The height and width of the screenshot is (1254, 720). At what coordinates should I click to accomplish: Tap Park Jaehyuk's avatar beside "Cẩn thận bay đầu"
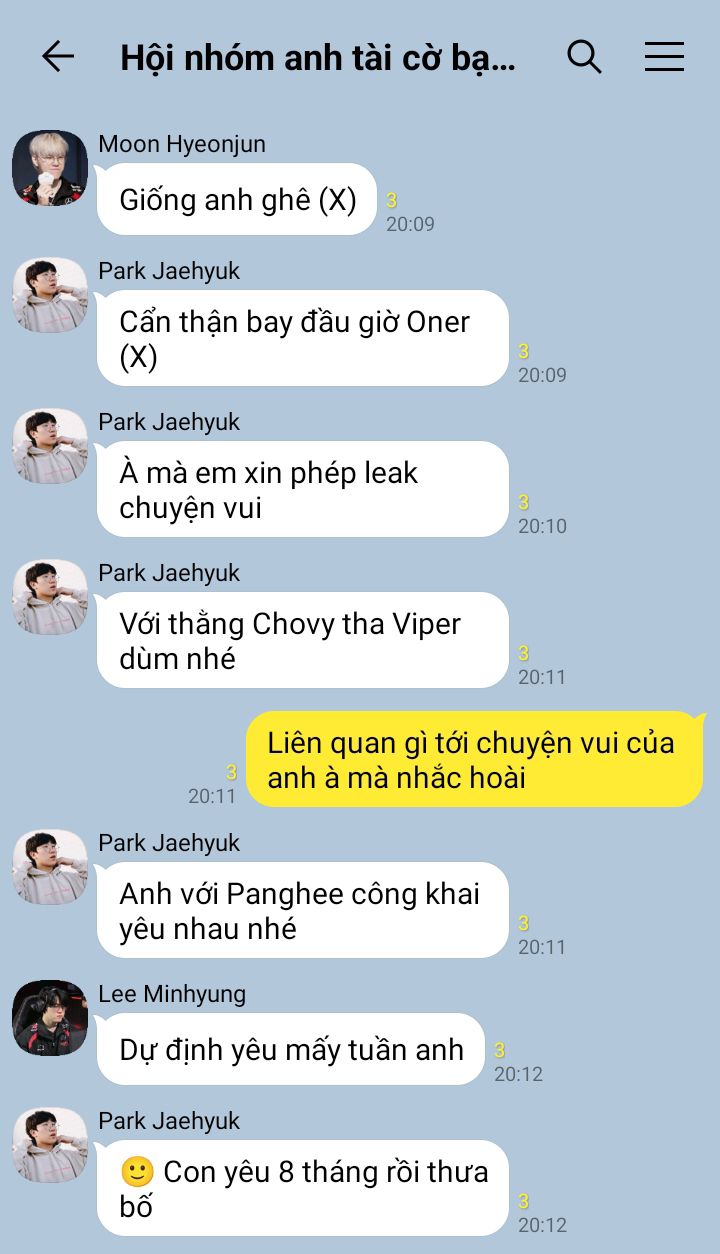coord(50,295)
